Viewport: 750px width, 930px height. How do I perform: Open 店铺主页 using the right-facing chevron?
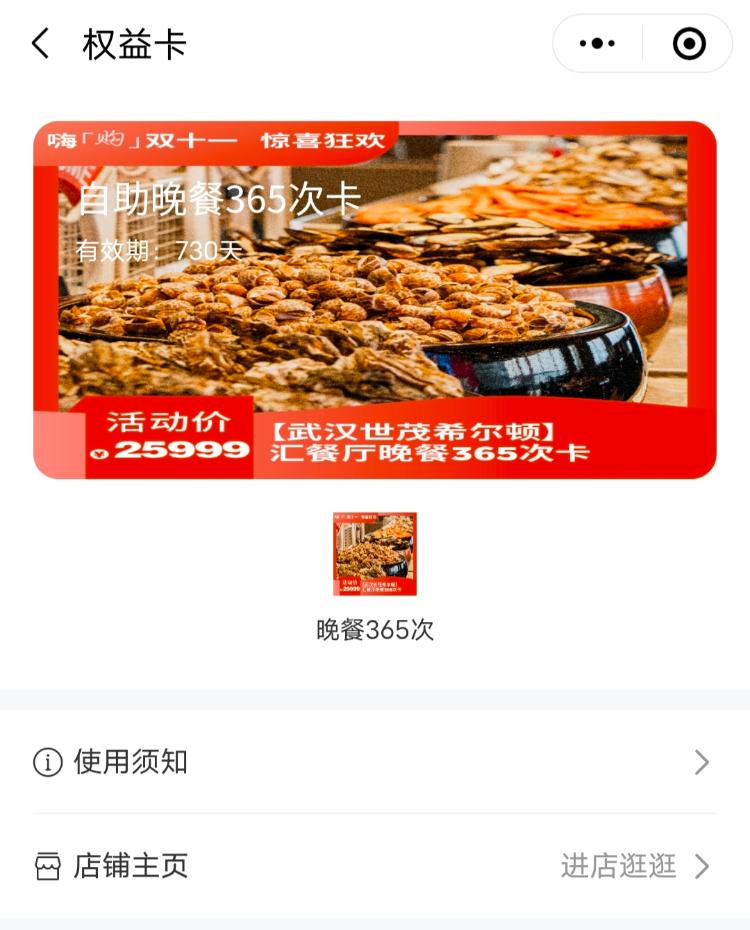pos(703,868)
